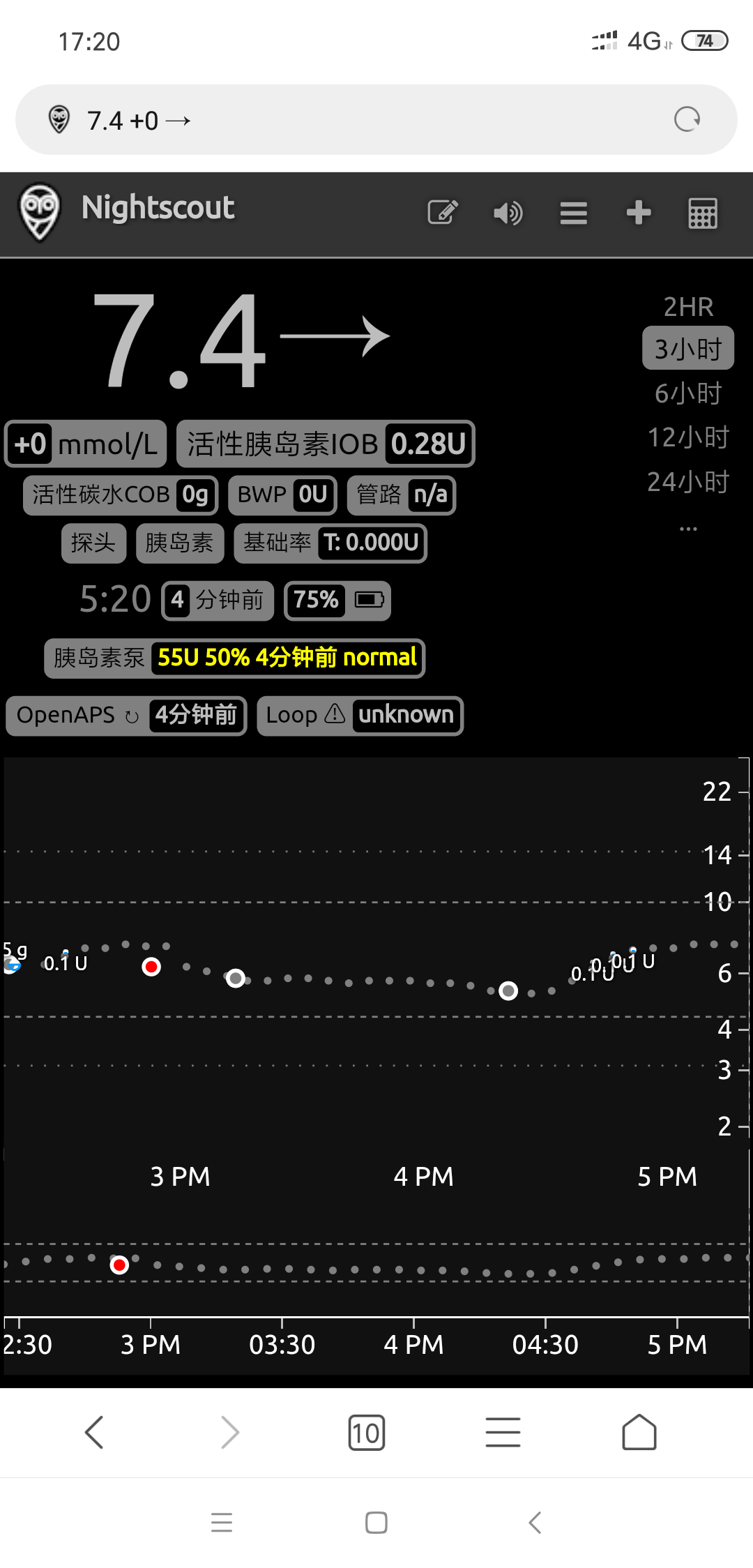Switch chart range to 24小时

pyautogui.click(x=688, y=481)
